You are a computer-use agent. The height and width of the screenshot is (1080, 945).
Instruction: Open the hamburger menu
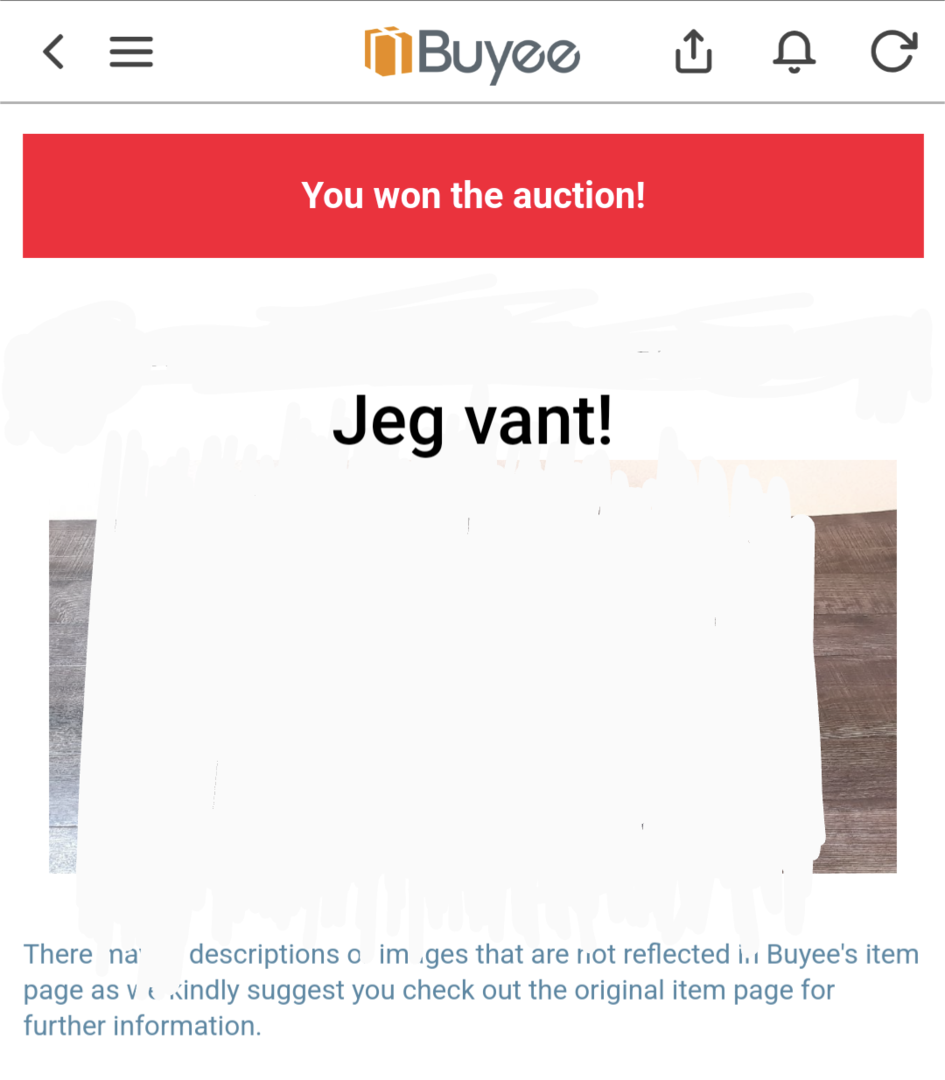131,52
